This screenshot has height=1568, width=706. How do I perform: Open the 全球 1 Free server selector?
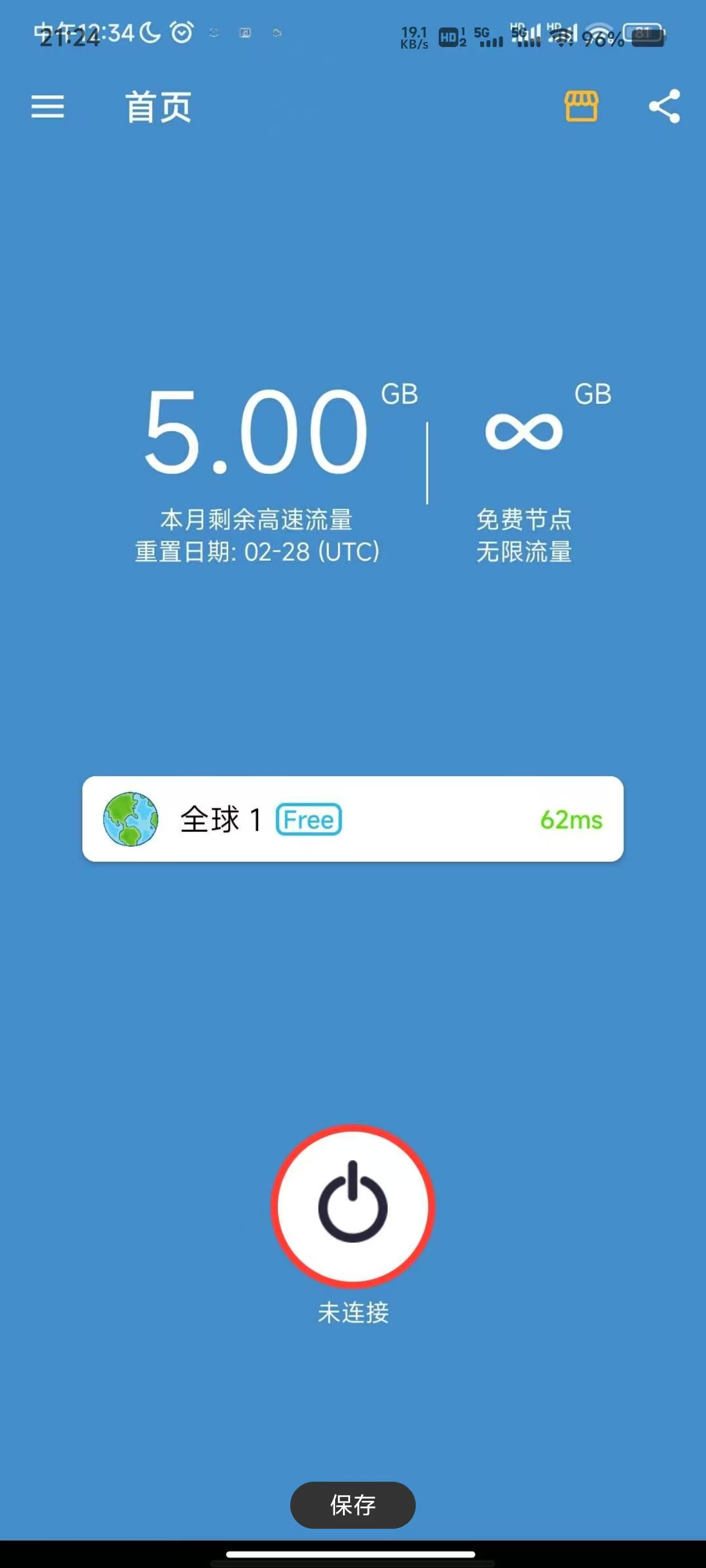[352, 819]
